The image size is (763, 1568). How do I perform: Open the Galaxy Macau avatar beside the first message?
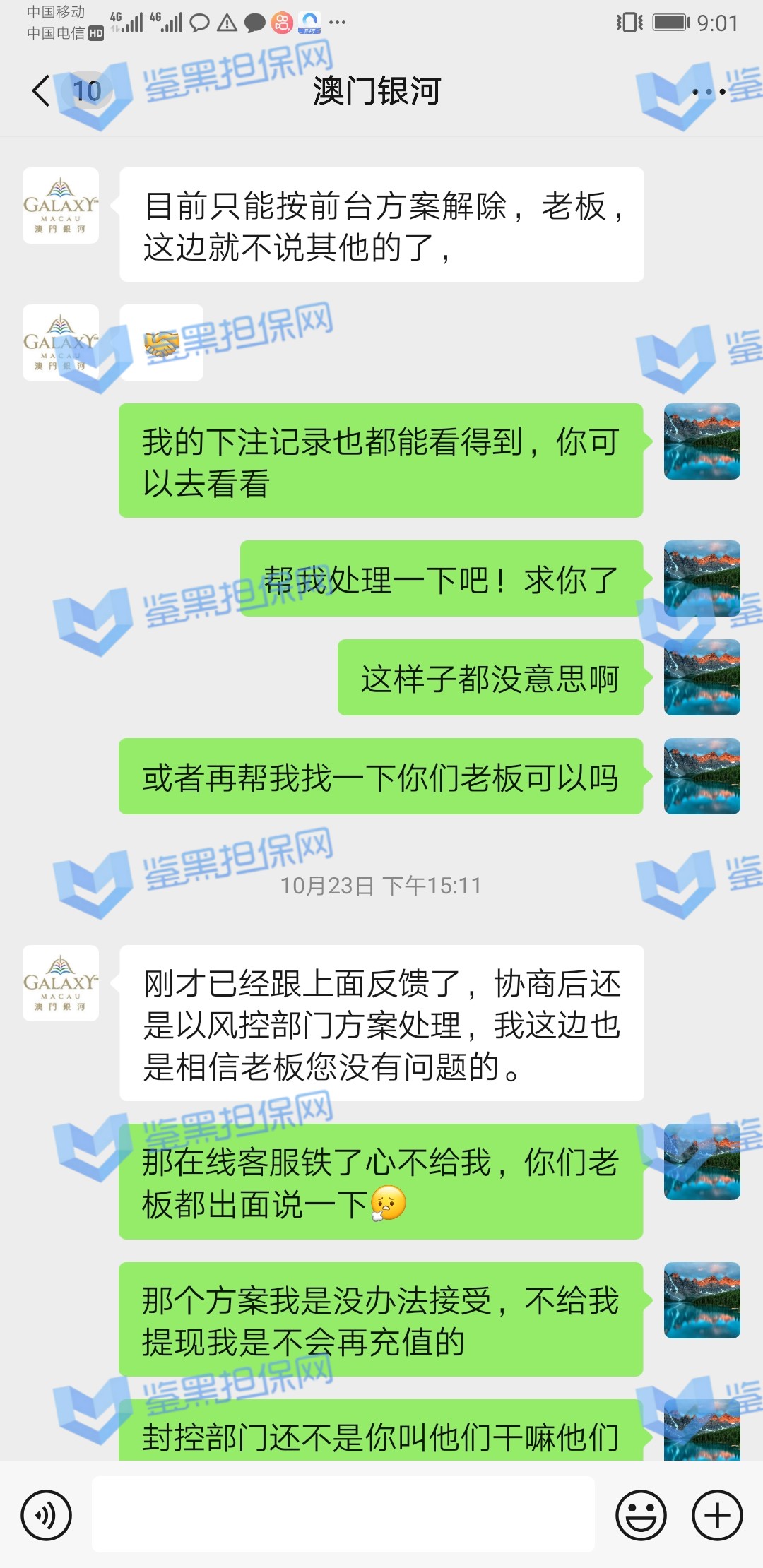click(61, 206)
